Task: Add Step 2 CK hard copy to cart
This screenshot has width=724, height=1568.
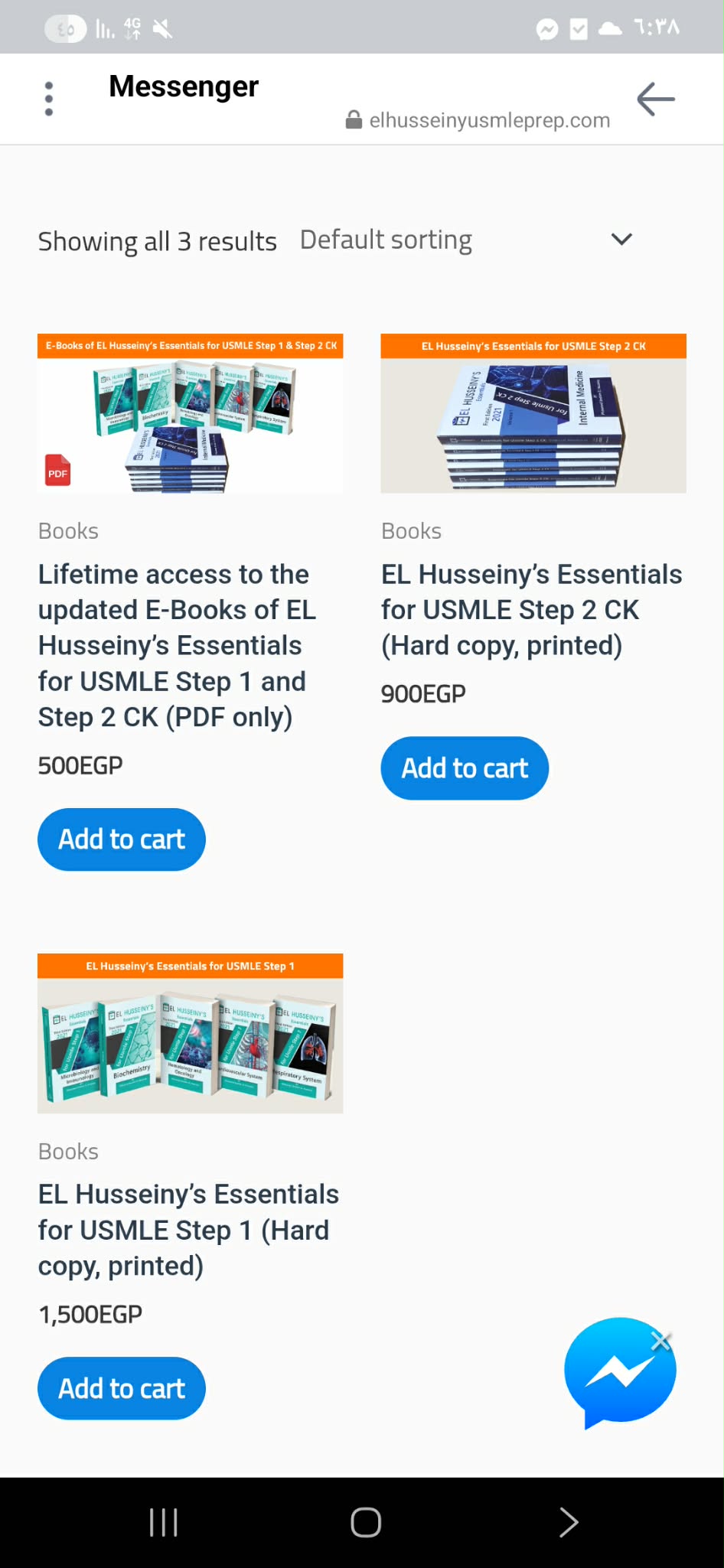Action: pos(465,768)
